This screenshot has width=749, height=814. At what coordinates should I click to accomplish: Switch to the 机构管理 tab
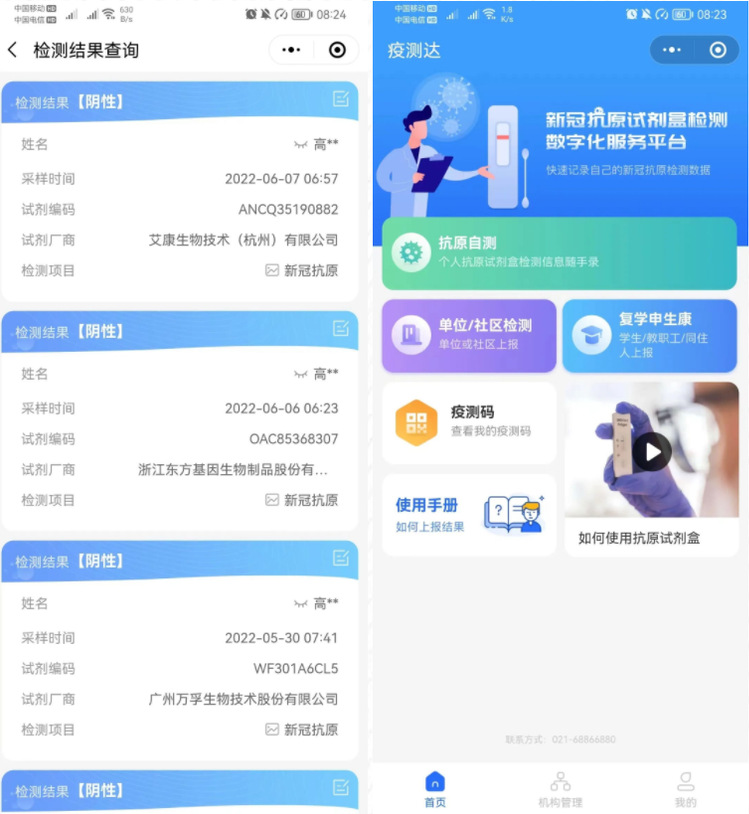pos(560,788)
